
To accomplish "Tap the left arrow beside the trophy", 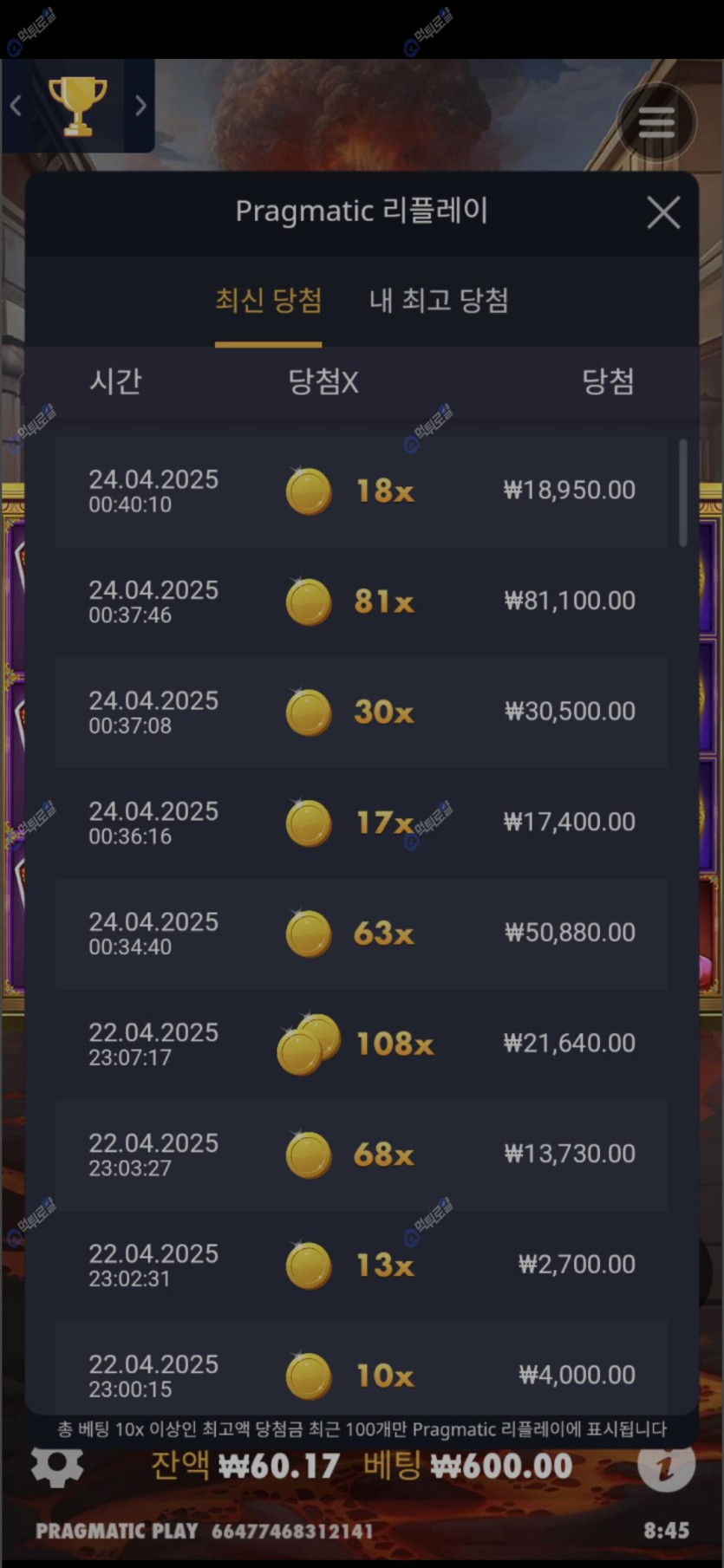I will [16, 106].
